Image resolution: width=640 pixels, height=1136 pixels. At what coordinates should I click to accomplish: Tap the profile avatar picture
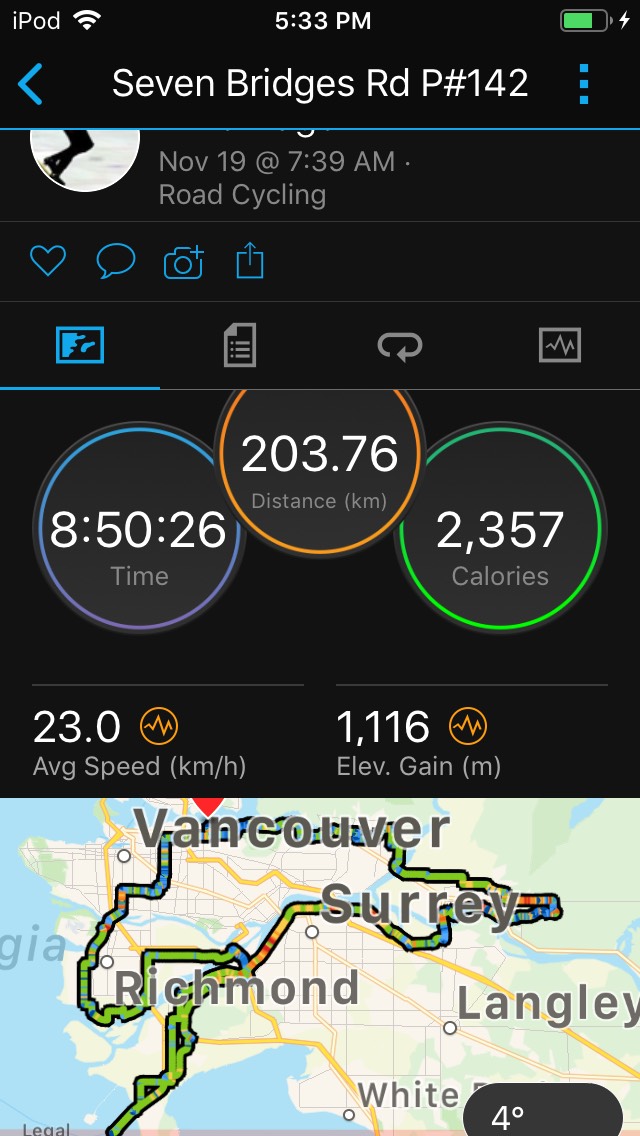click(84, 160)
